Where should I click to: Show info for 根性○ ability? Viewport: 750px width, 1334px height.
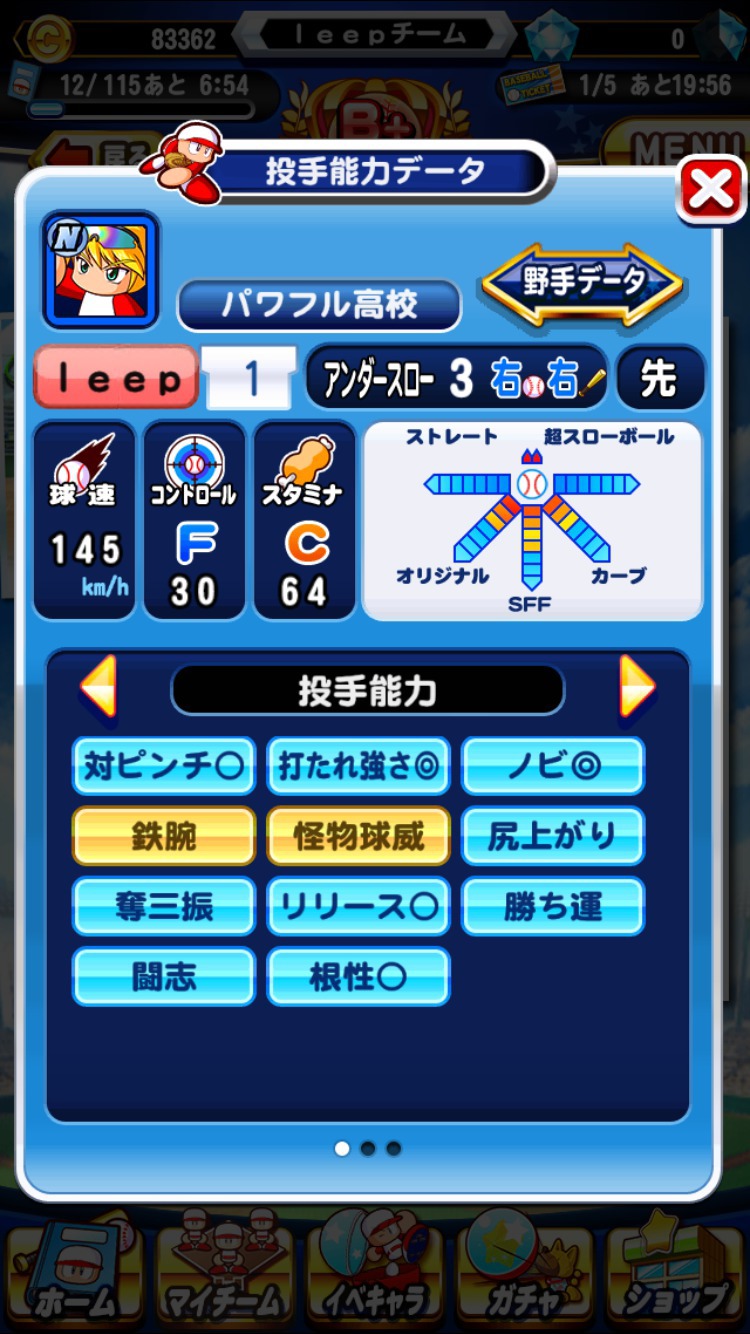tap(359, 976)
